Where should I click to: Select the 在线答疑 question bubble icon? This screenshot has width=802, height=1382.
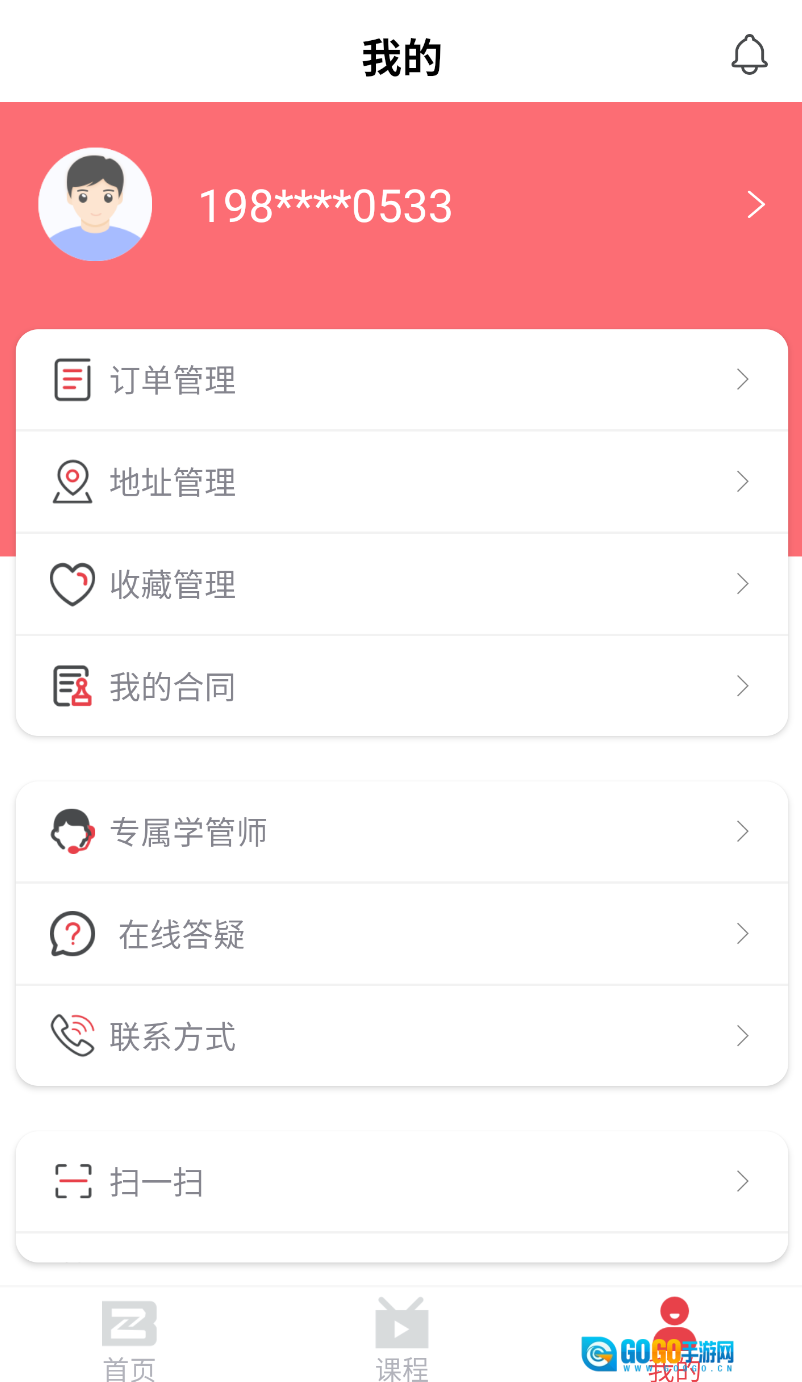[72, 933]
